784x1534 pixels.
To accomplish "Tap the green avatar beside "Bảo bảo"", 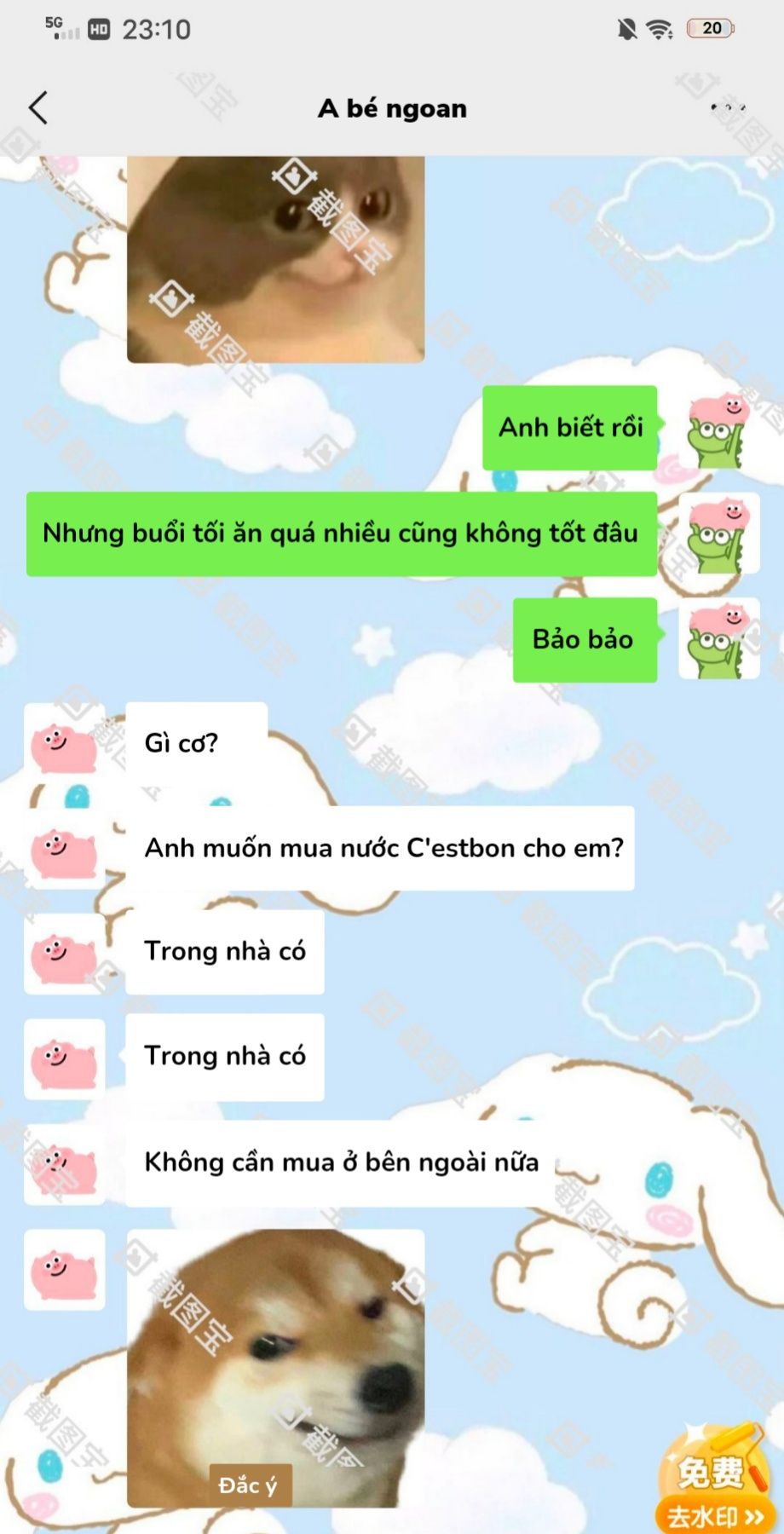I will (718, 639).
